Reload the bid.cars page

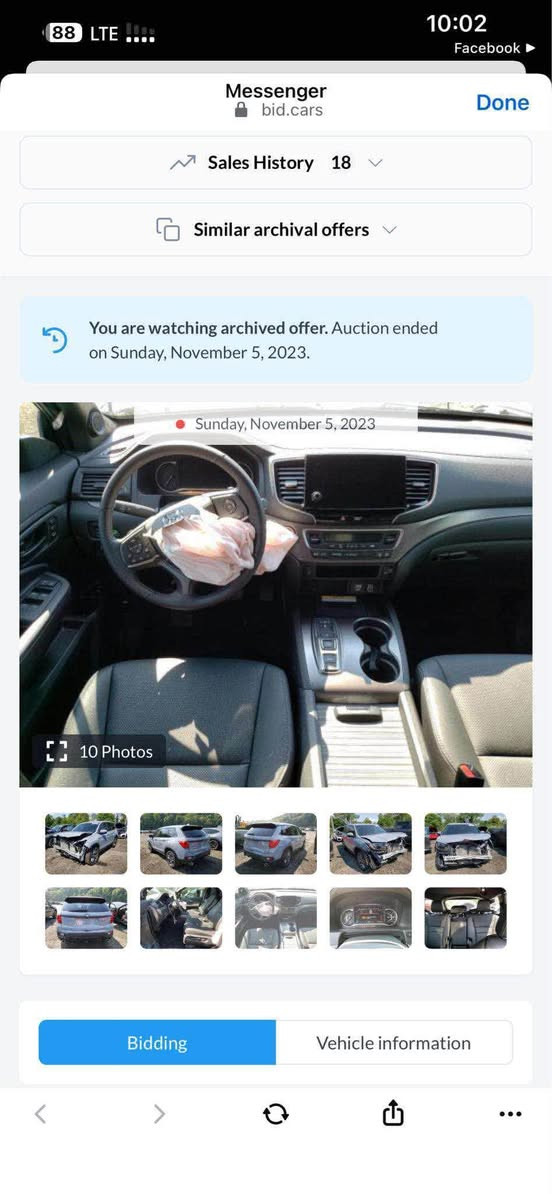(x=276, y=1114)
